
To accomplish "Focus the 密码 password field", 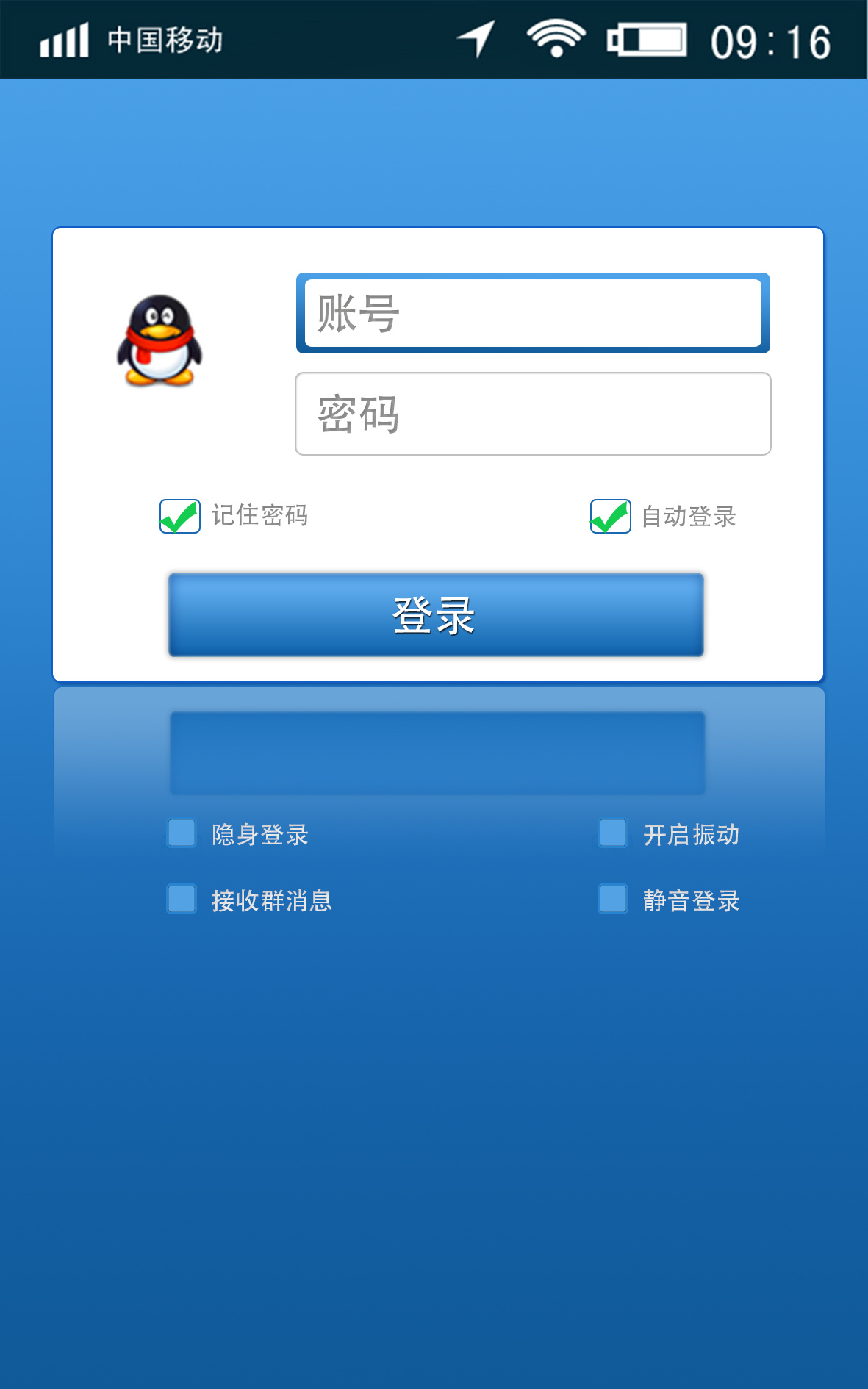I will [x=533, y=414].
